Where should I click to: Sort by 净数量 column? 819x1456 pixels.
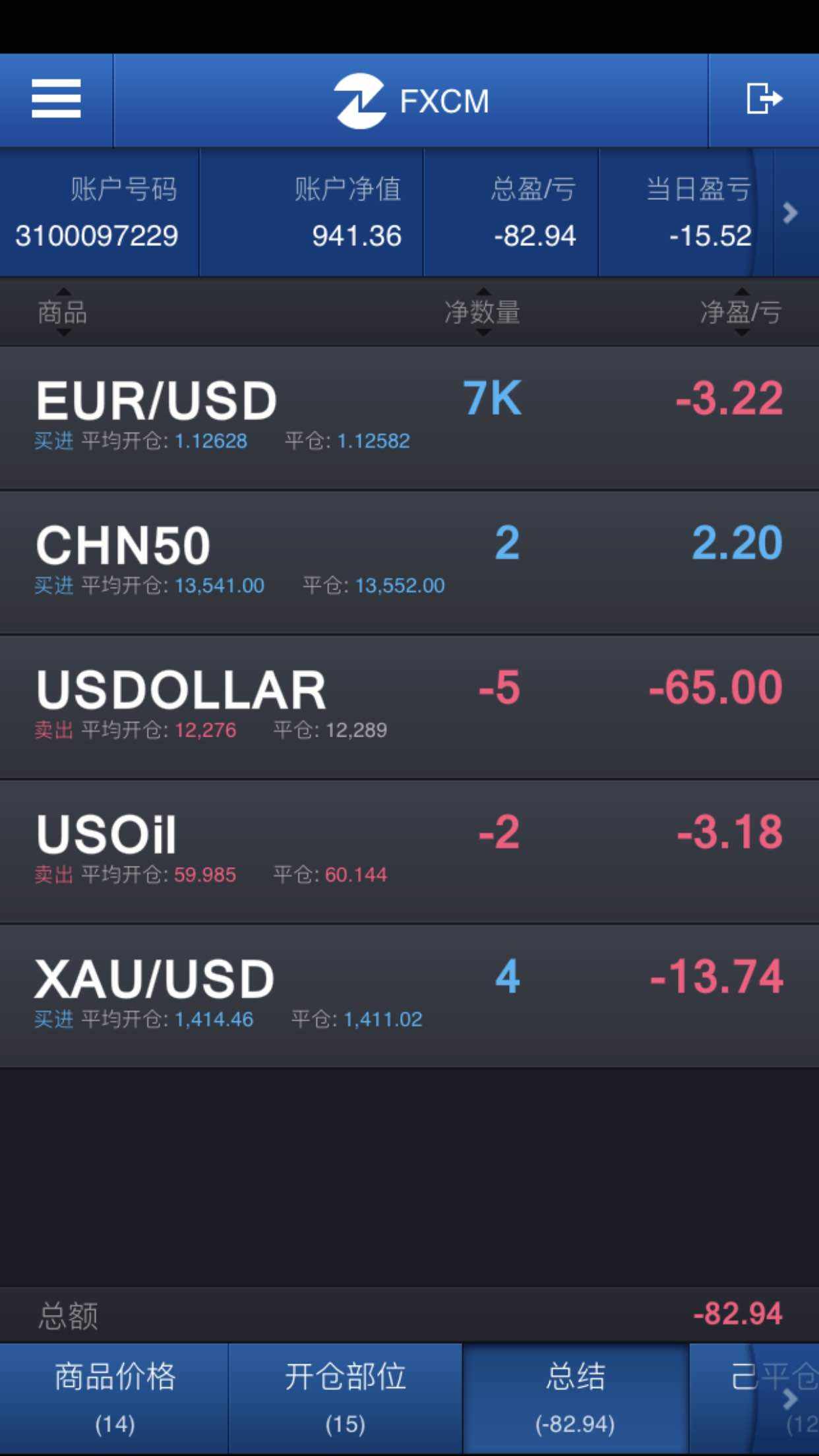[483, 312]
